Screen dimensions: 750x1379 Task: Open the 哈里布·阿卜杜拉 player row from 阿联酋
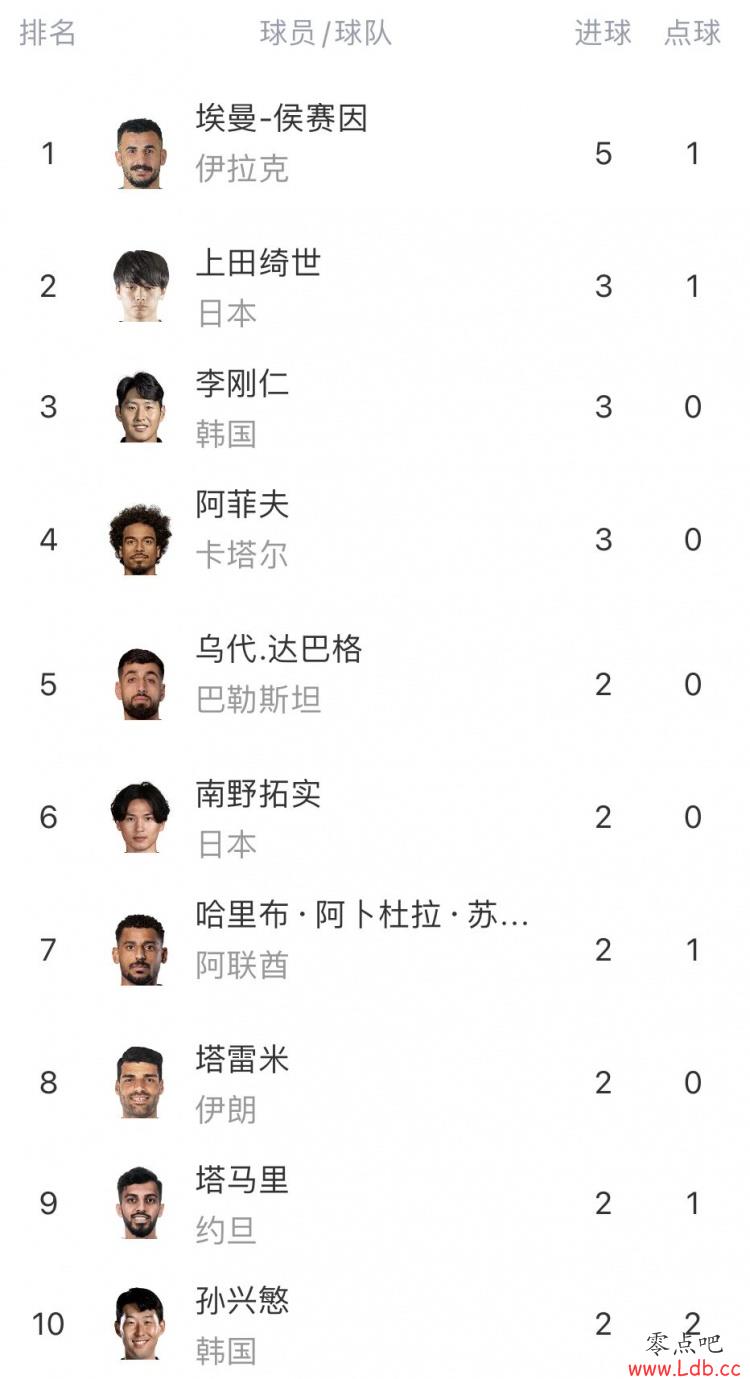click(x=375, y=950)
